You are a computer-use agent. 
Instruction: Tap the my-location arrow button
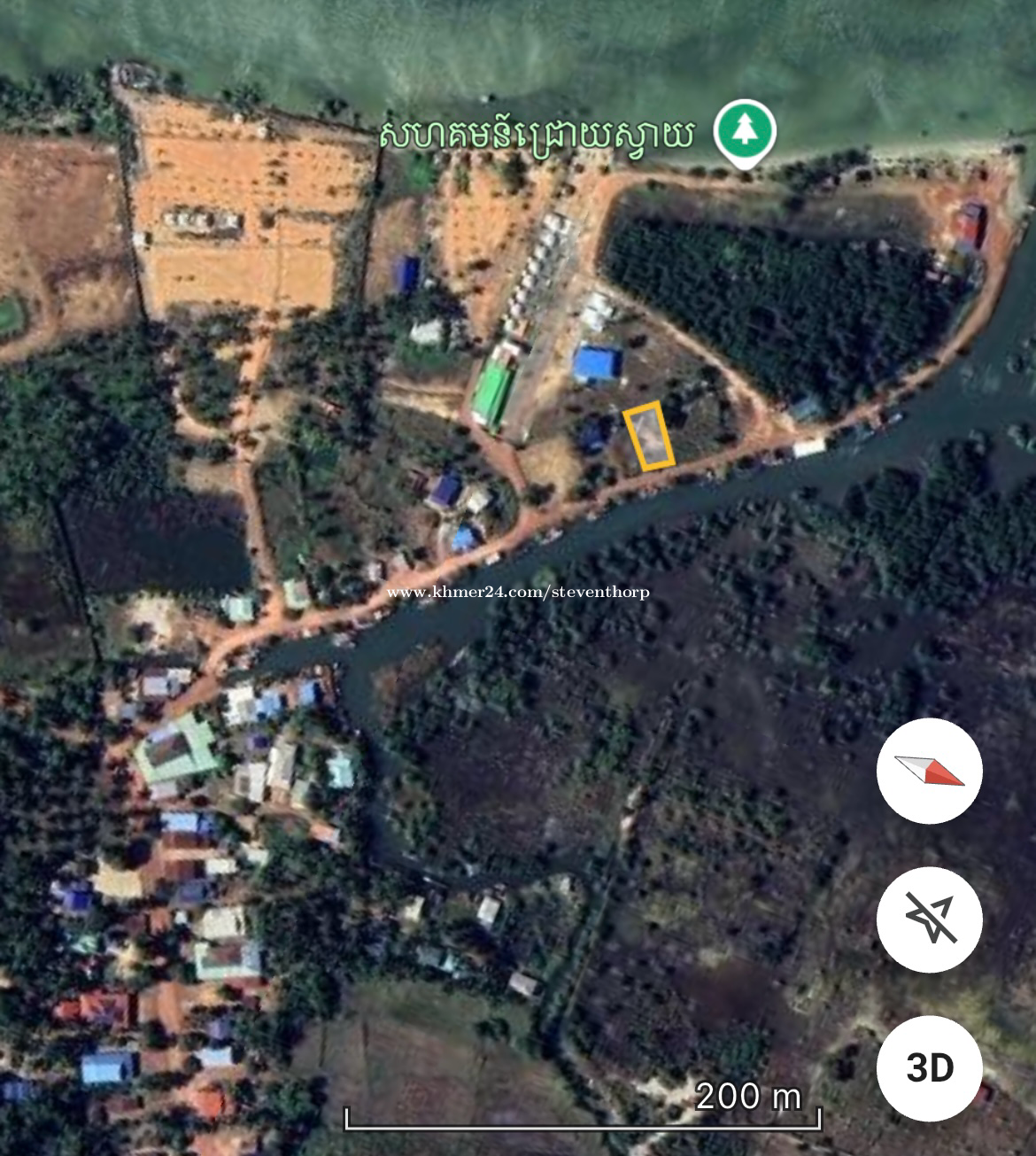click(x=929, y=919)
